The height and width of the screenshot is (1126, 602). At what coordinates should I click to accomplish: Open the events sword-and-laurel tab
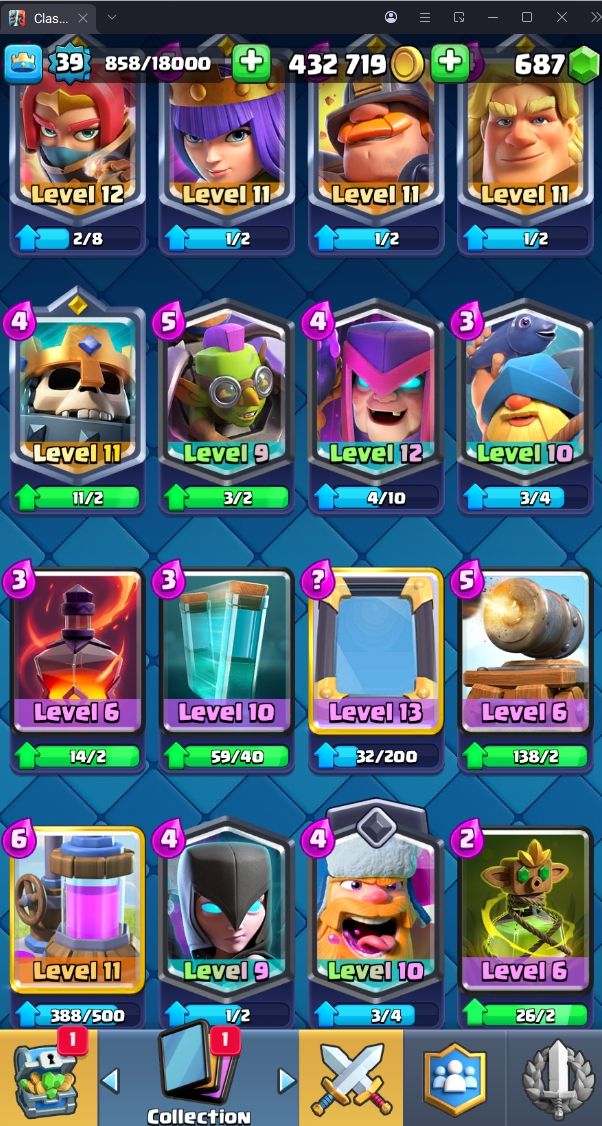coord(555,1080)
